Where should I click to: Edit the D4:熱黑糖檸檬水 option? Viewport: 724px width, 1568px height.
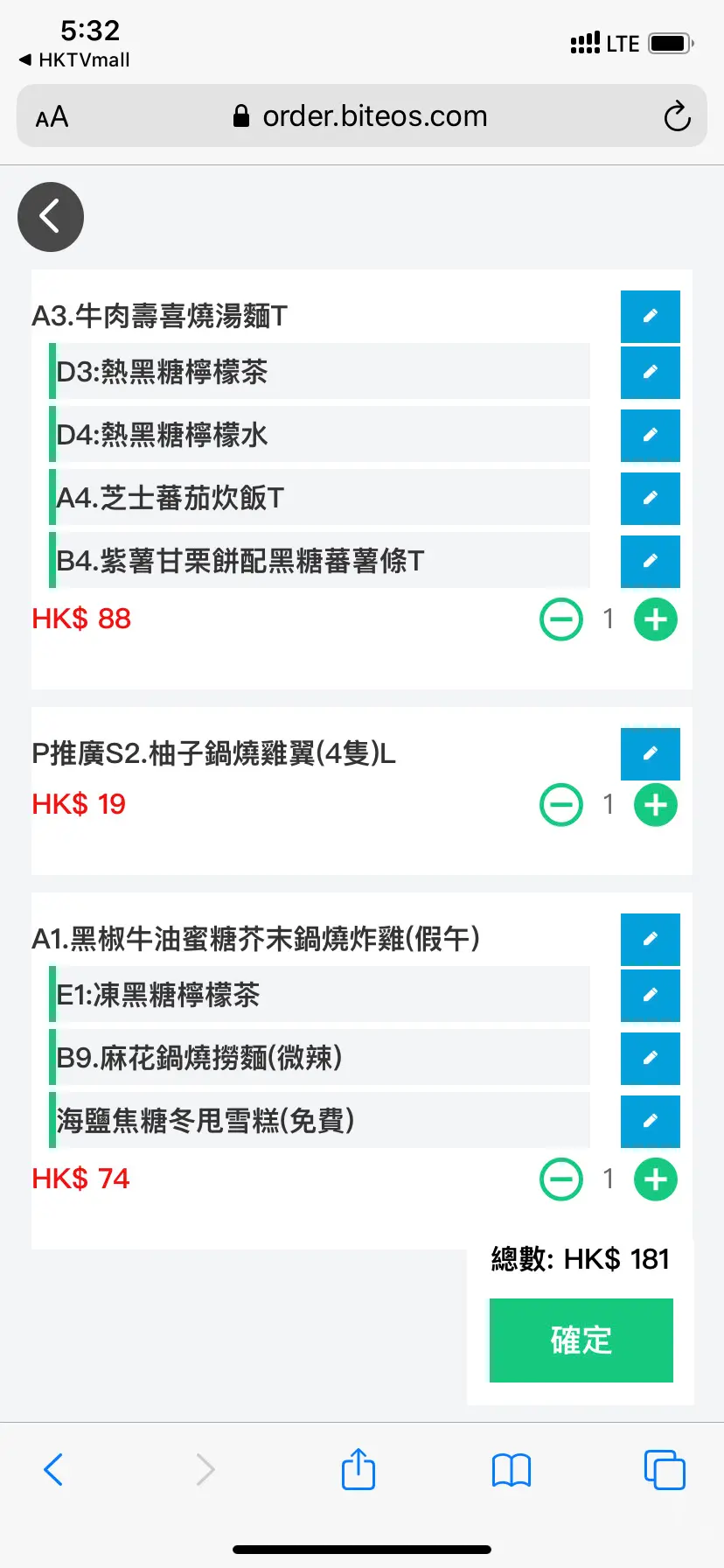(x=650, y=435)
